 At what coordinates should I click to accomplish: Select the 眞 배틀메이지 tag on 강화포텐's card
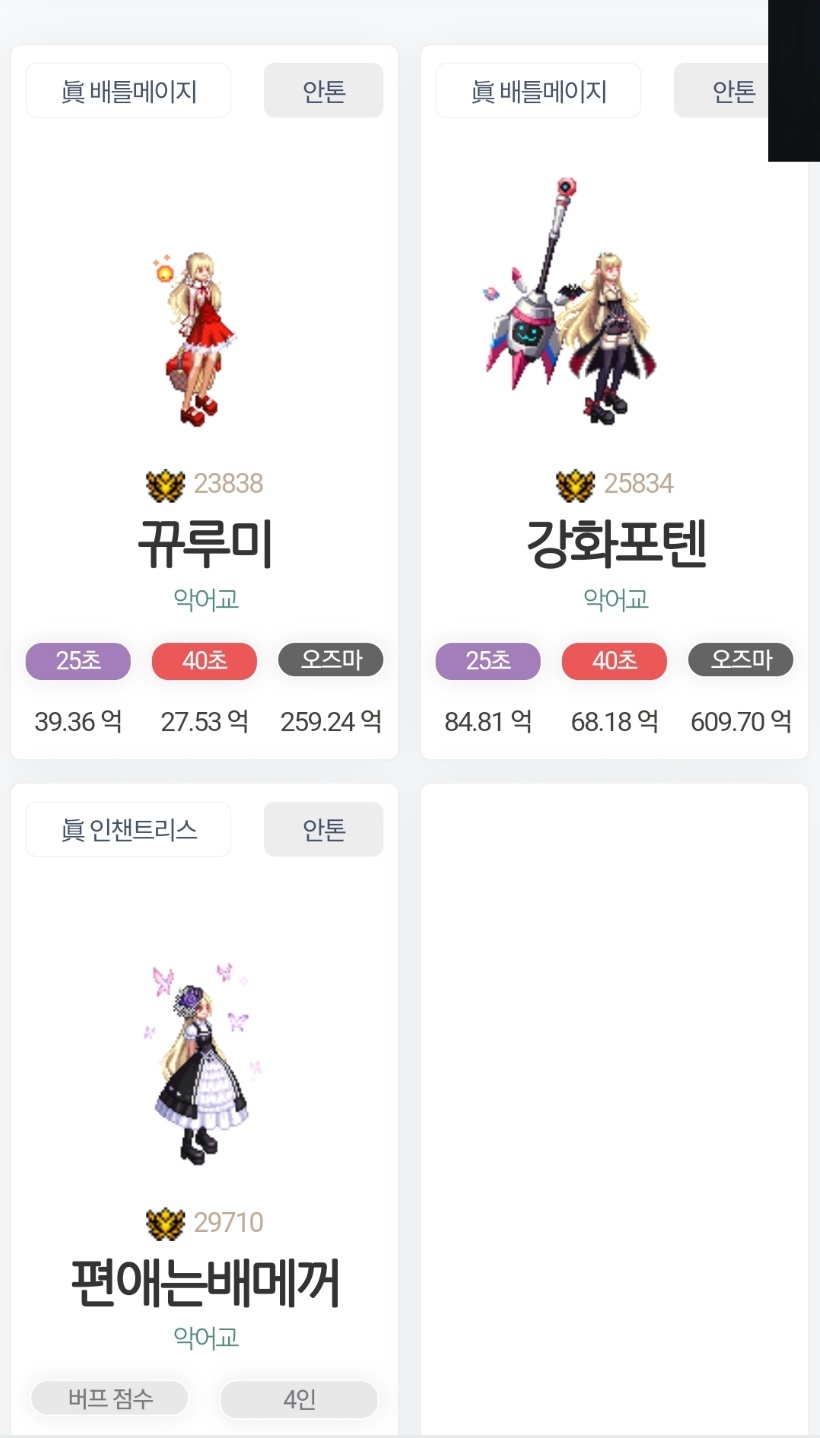pos(538,91)
